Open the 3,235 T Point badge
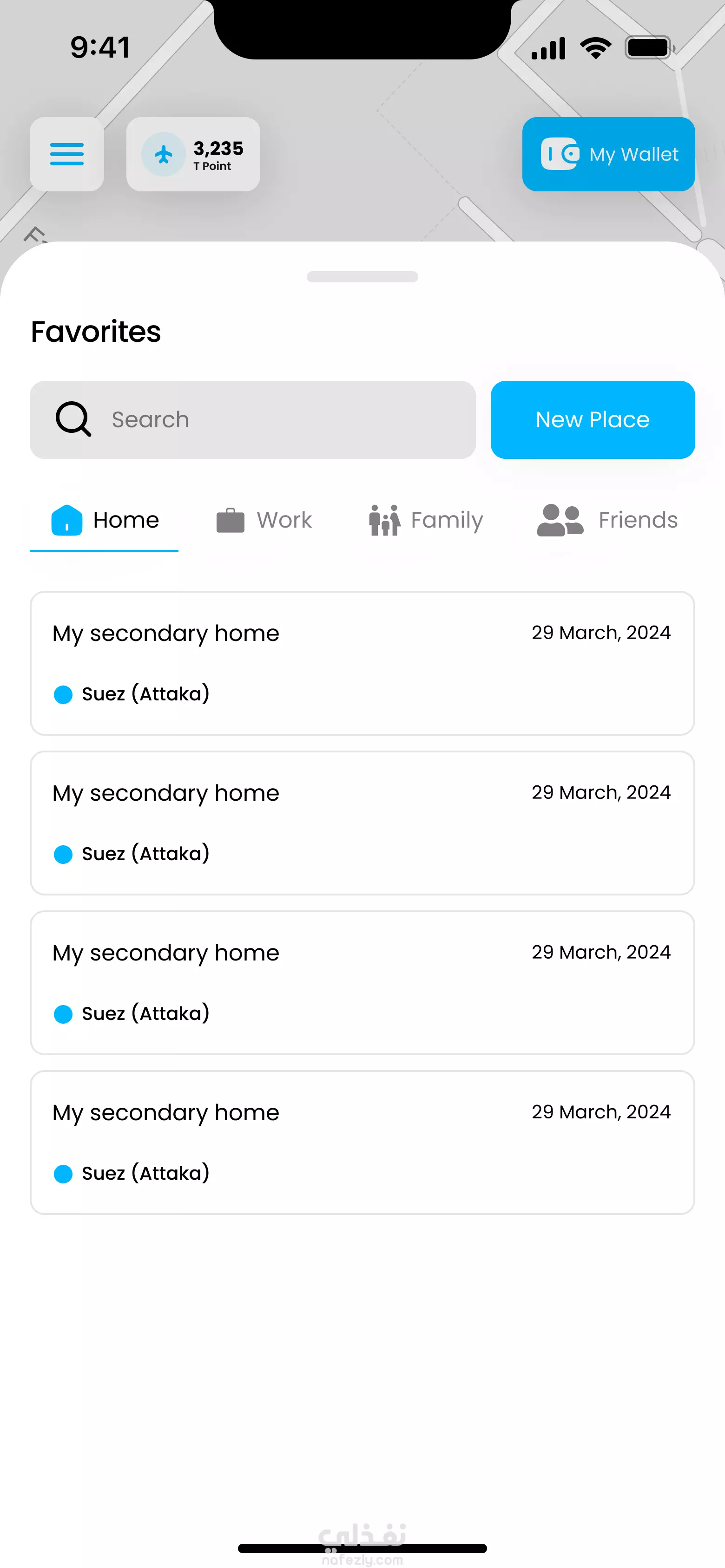This screenshot has height=1568, width=725. [193, 154]
